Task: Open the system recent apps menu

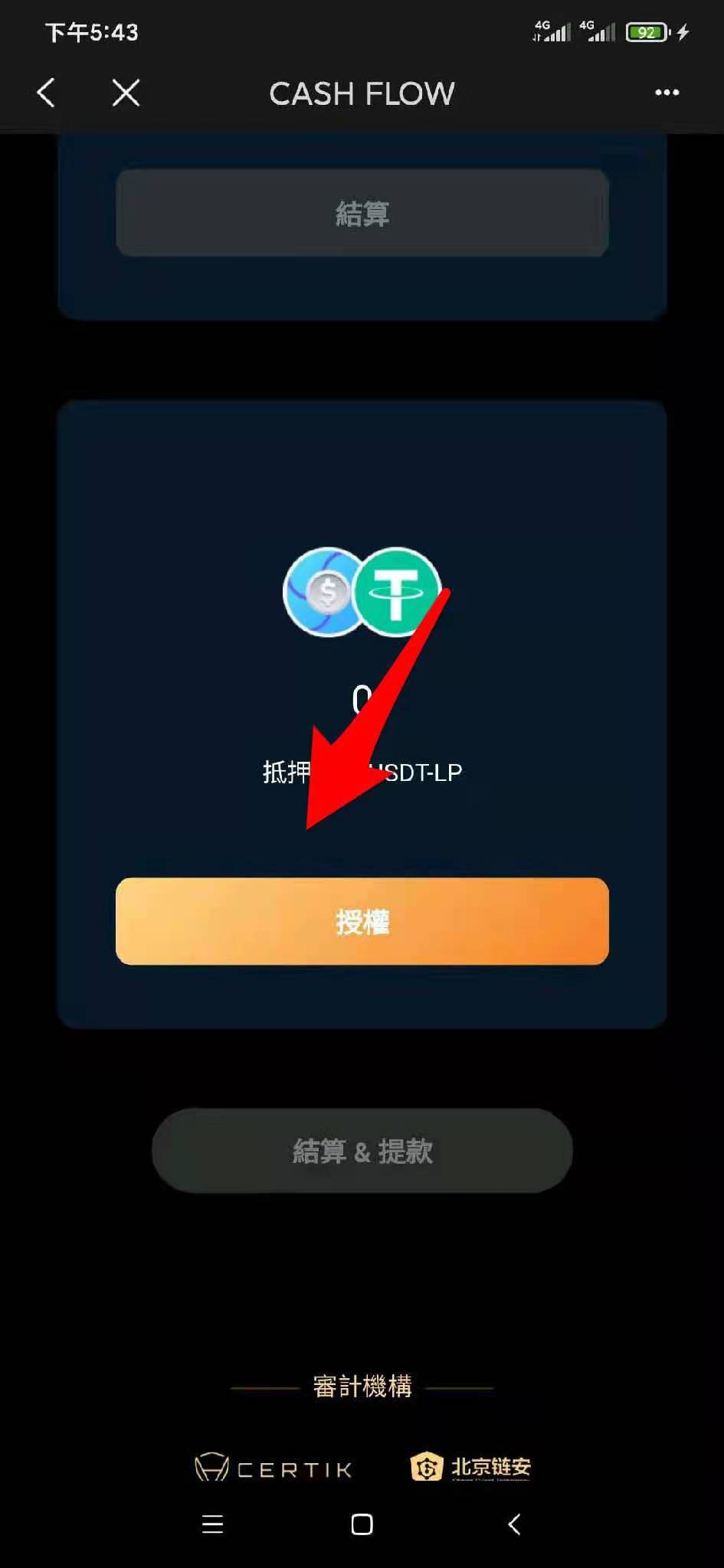Action: pos(212,1524)
